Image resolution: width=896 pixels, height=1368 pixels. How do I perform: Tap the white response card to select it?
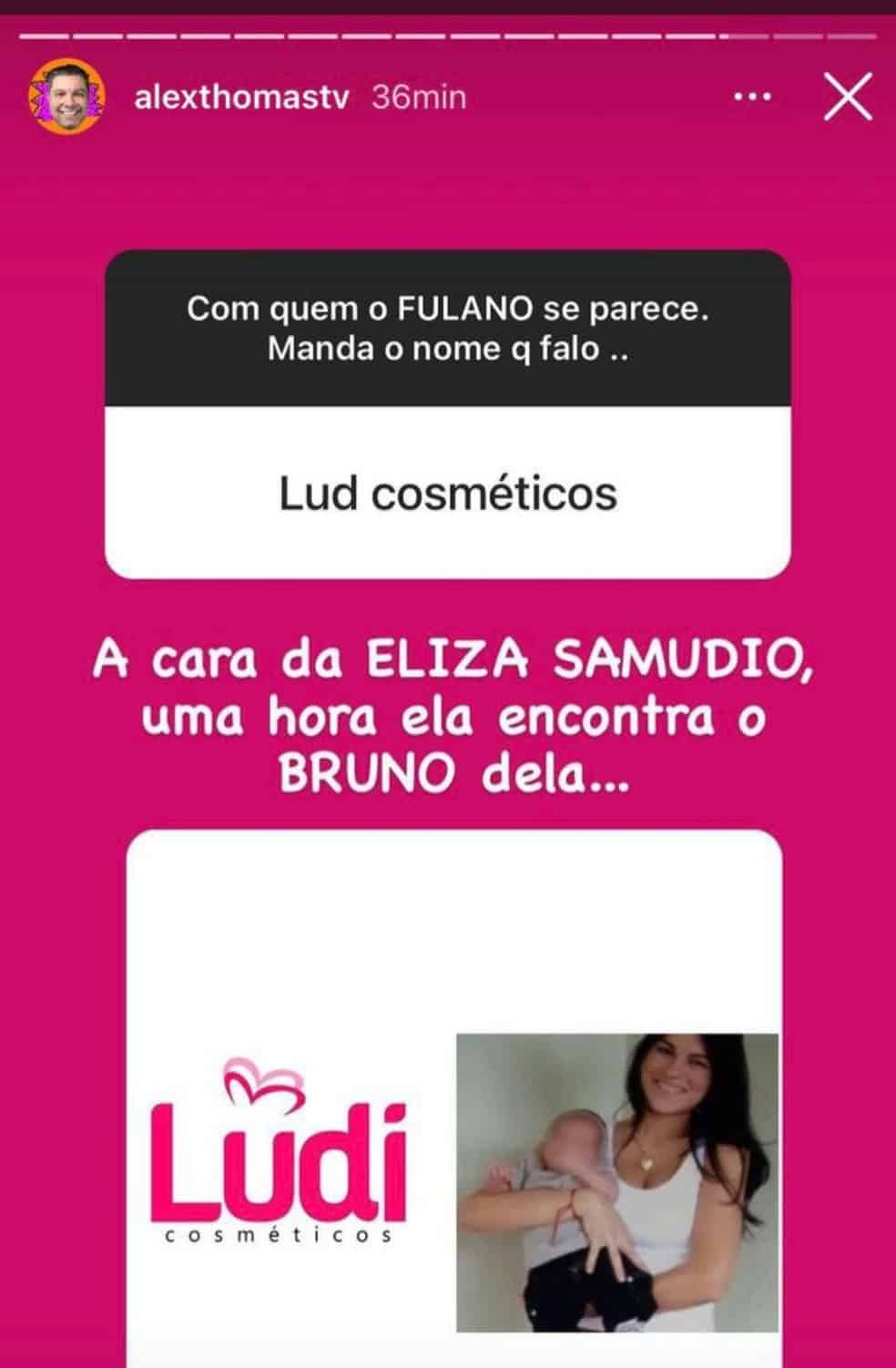(449, 492)
